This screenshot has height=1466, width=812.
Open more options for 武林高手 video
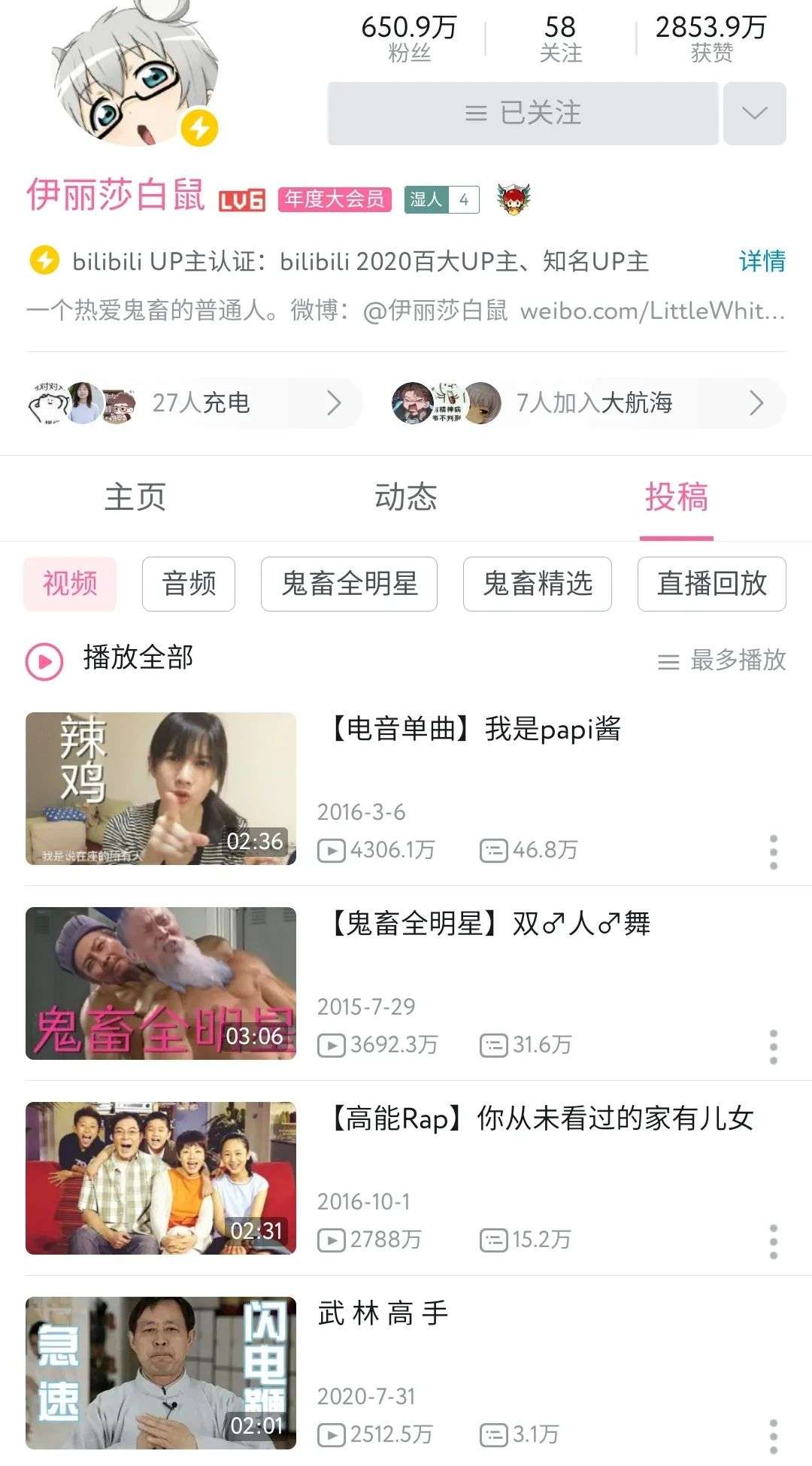[773, 1437]
